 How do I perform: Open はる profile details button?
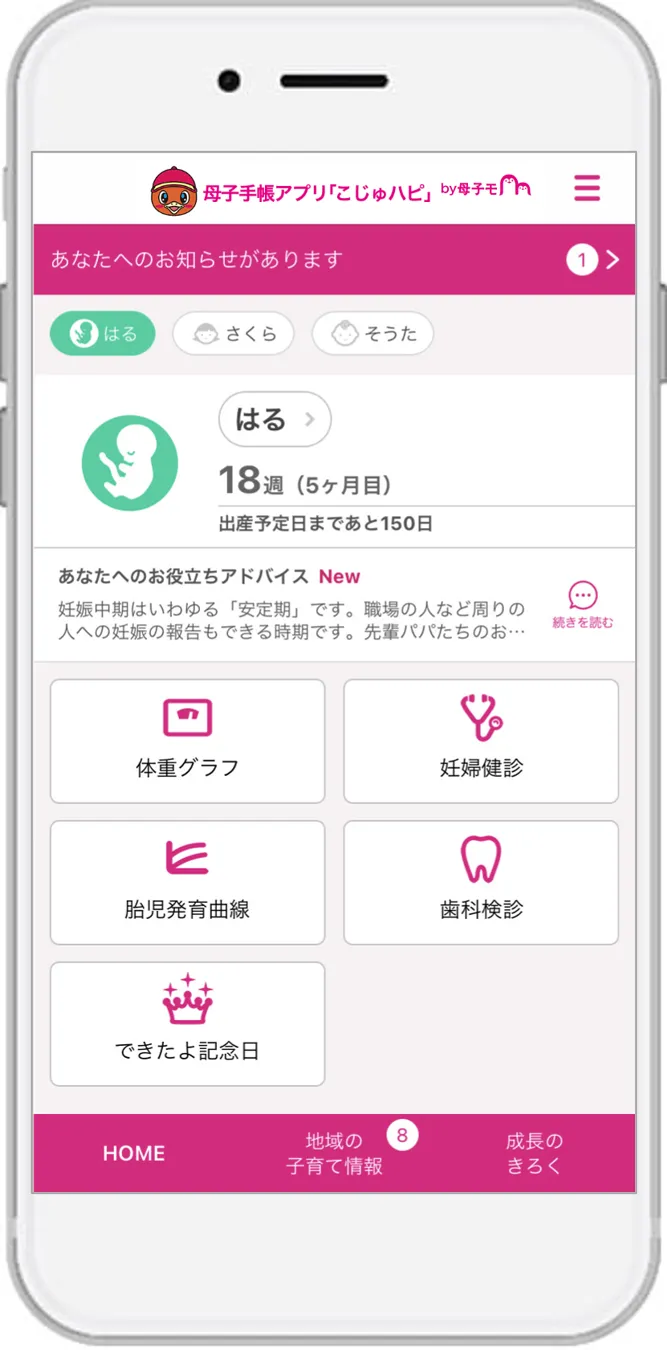click(274, 419)
